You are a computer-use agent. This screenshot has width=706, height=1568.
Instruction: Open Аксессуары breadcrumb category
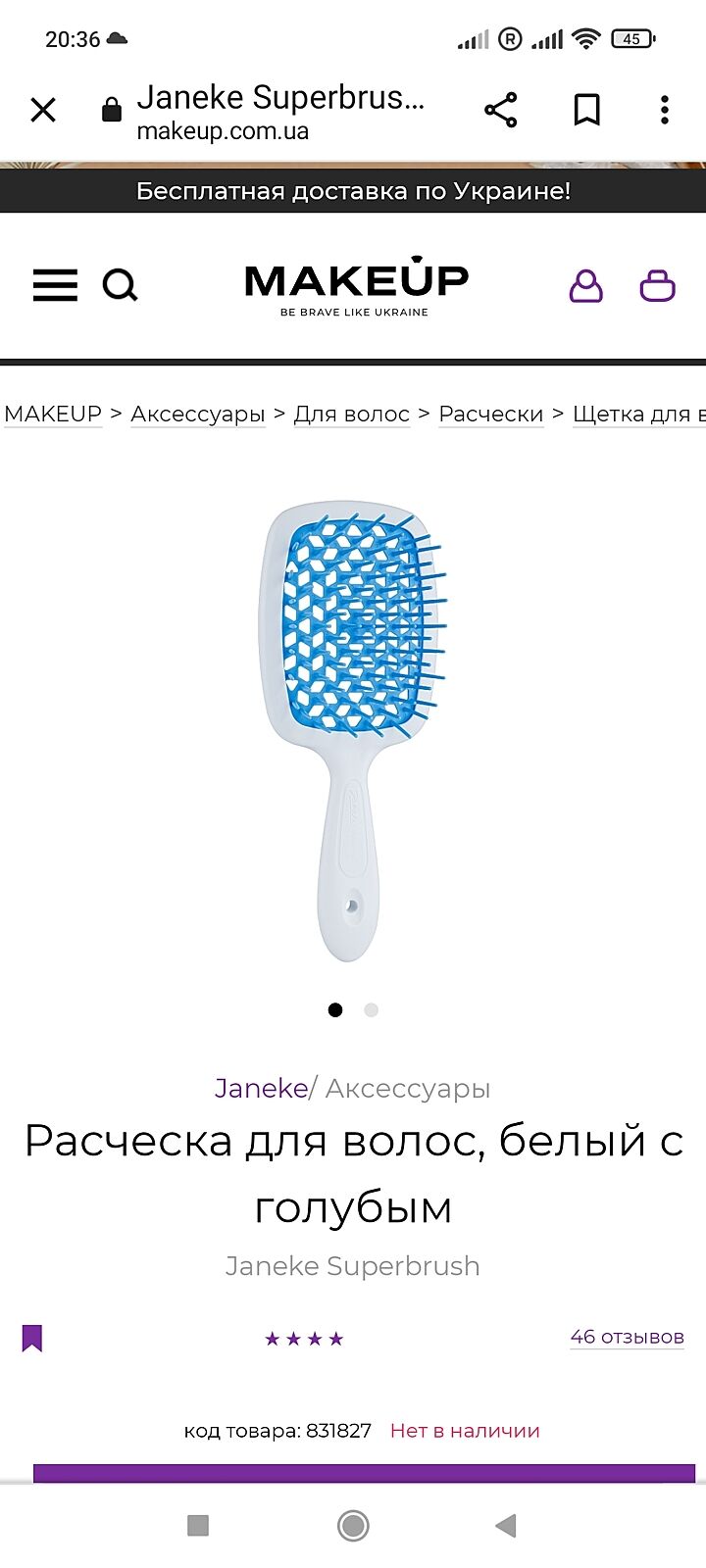click(x=198, y=414)
